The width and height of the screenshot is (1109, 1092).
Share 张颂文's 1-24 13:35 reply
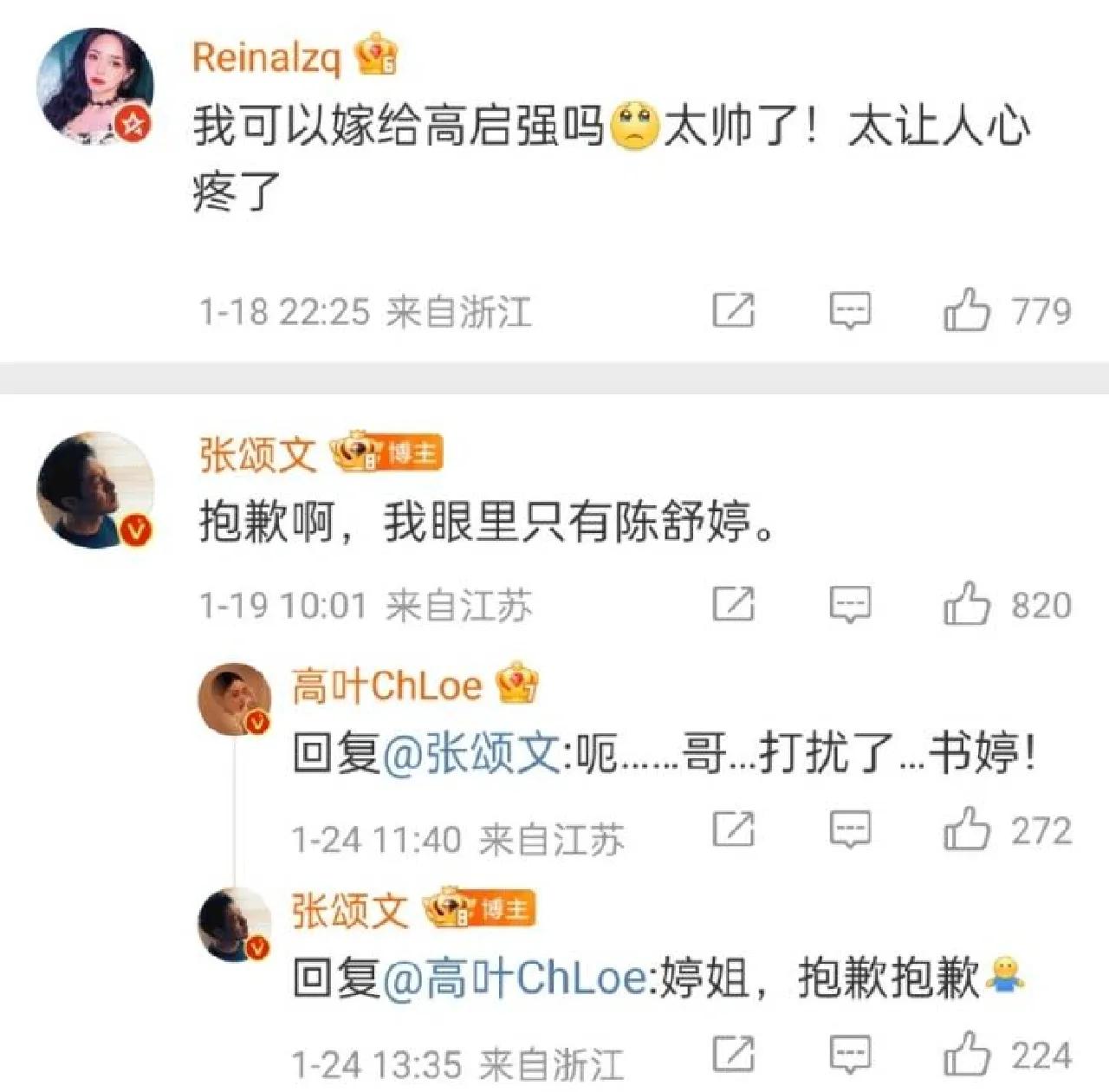coord(733,1055)
